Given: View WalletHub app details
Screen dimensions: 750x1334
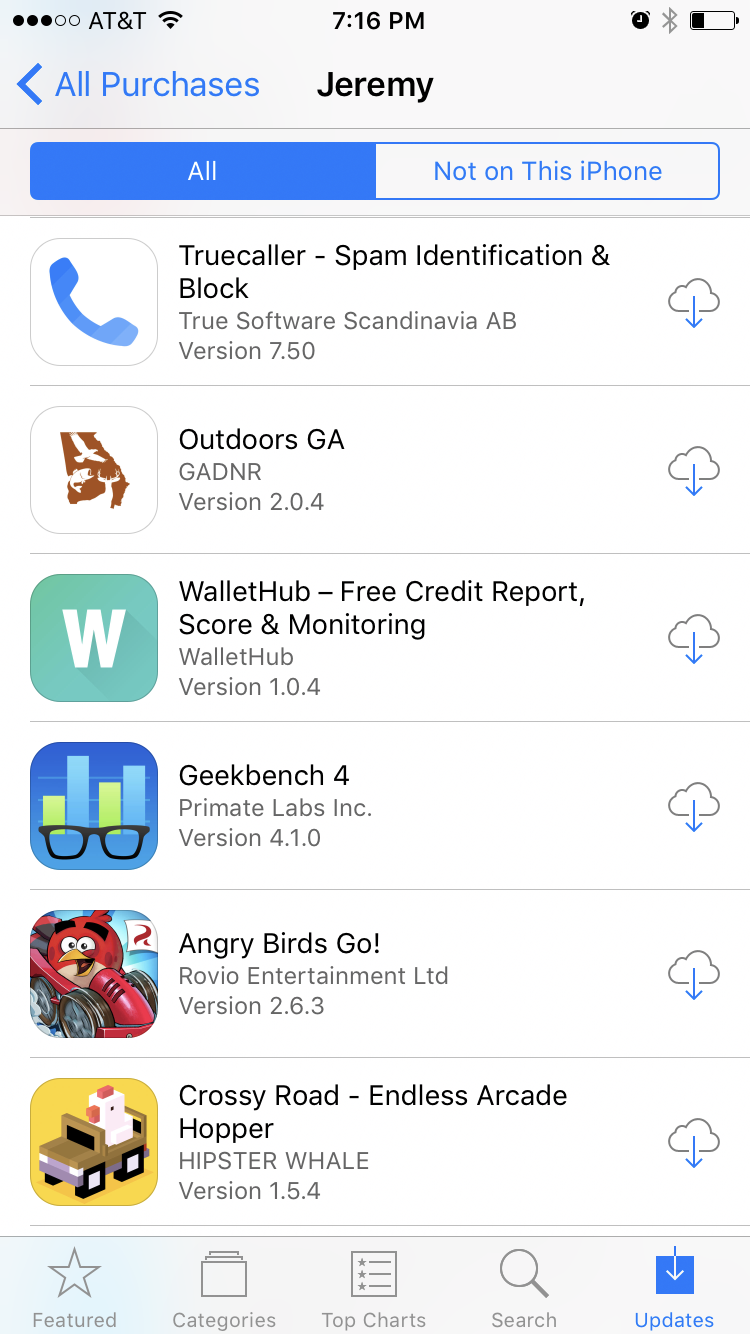Looking at the screenshot, I should (375, 638).
